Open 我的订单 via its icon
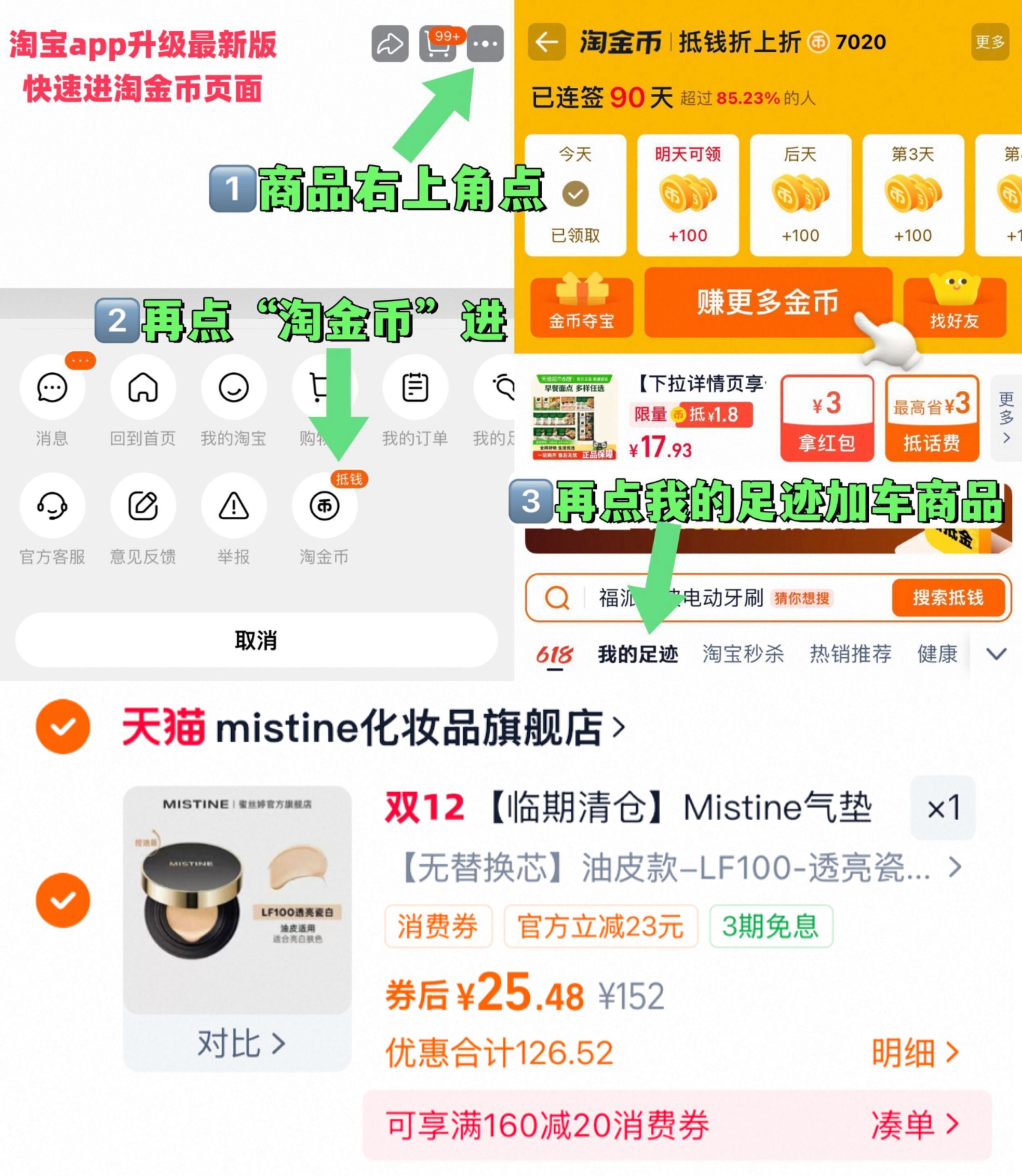 pos(415,388)
